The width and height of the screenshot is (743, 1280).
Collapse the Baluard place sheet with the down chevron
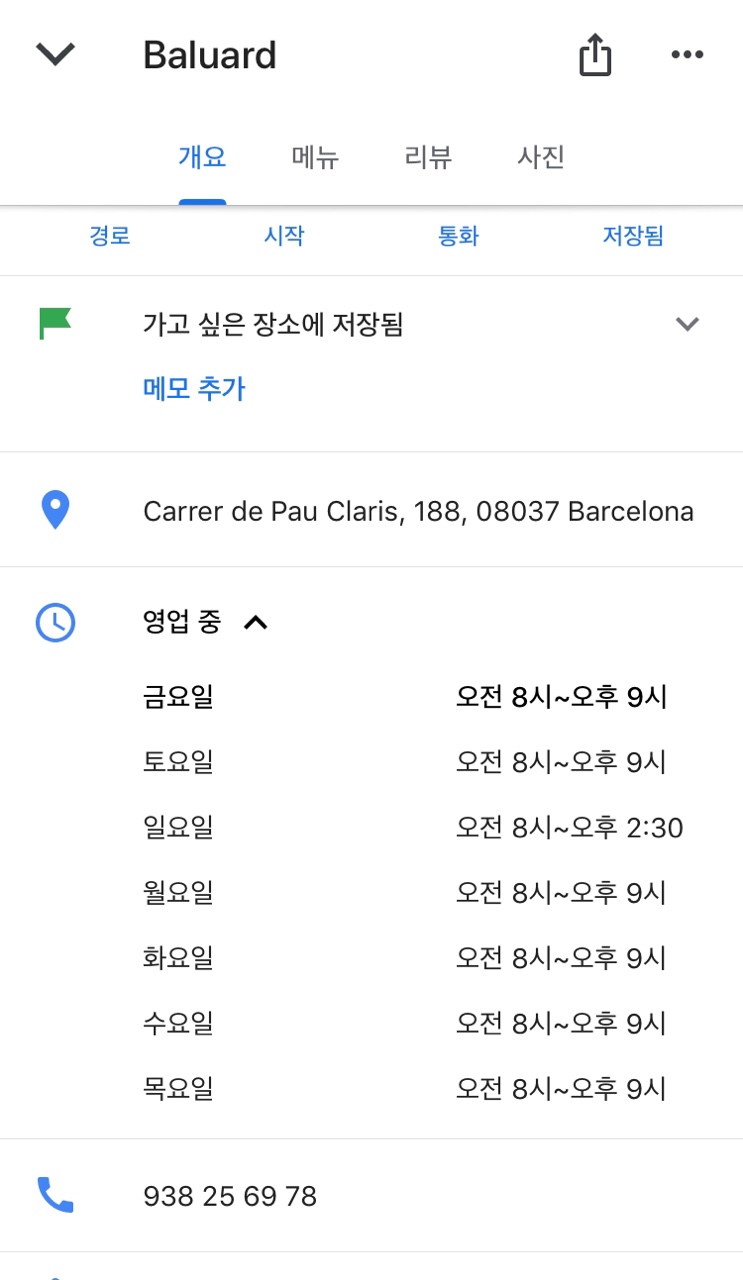(x=55, y=54)
